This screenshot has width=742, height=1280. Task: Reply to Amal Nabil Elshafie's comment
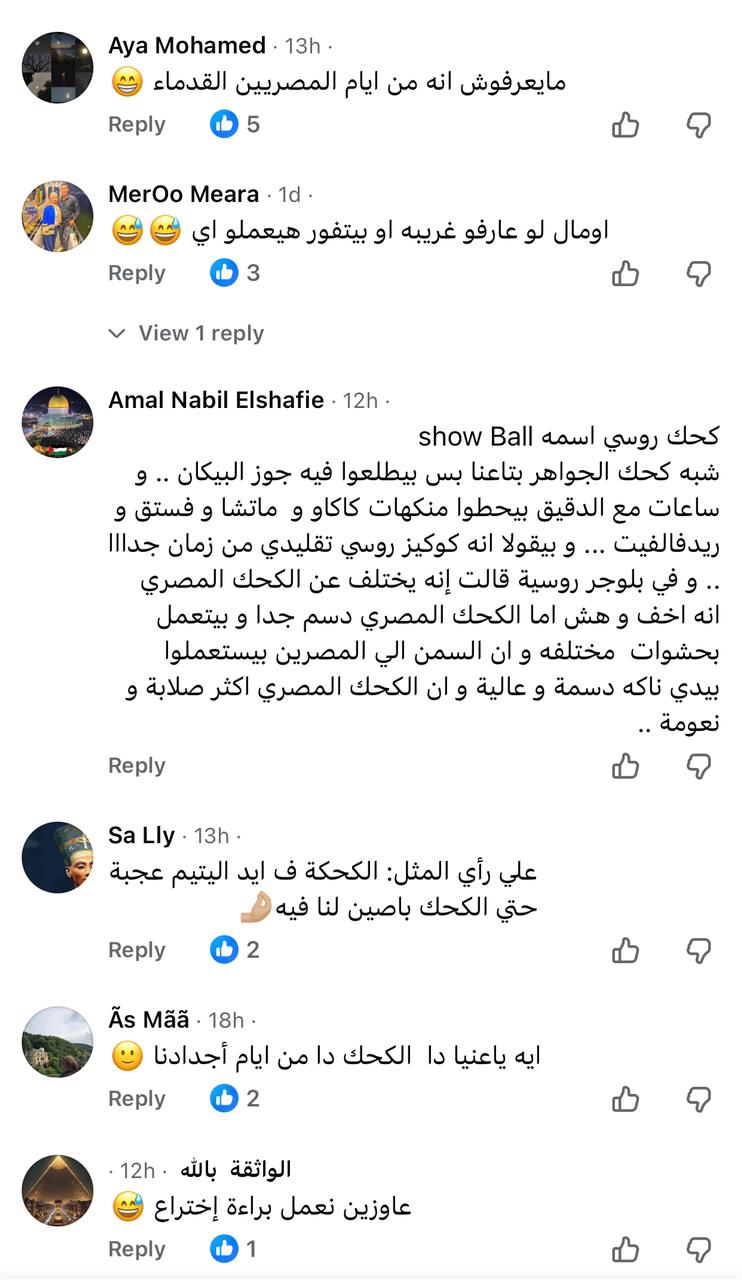[x=137, y=765]
